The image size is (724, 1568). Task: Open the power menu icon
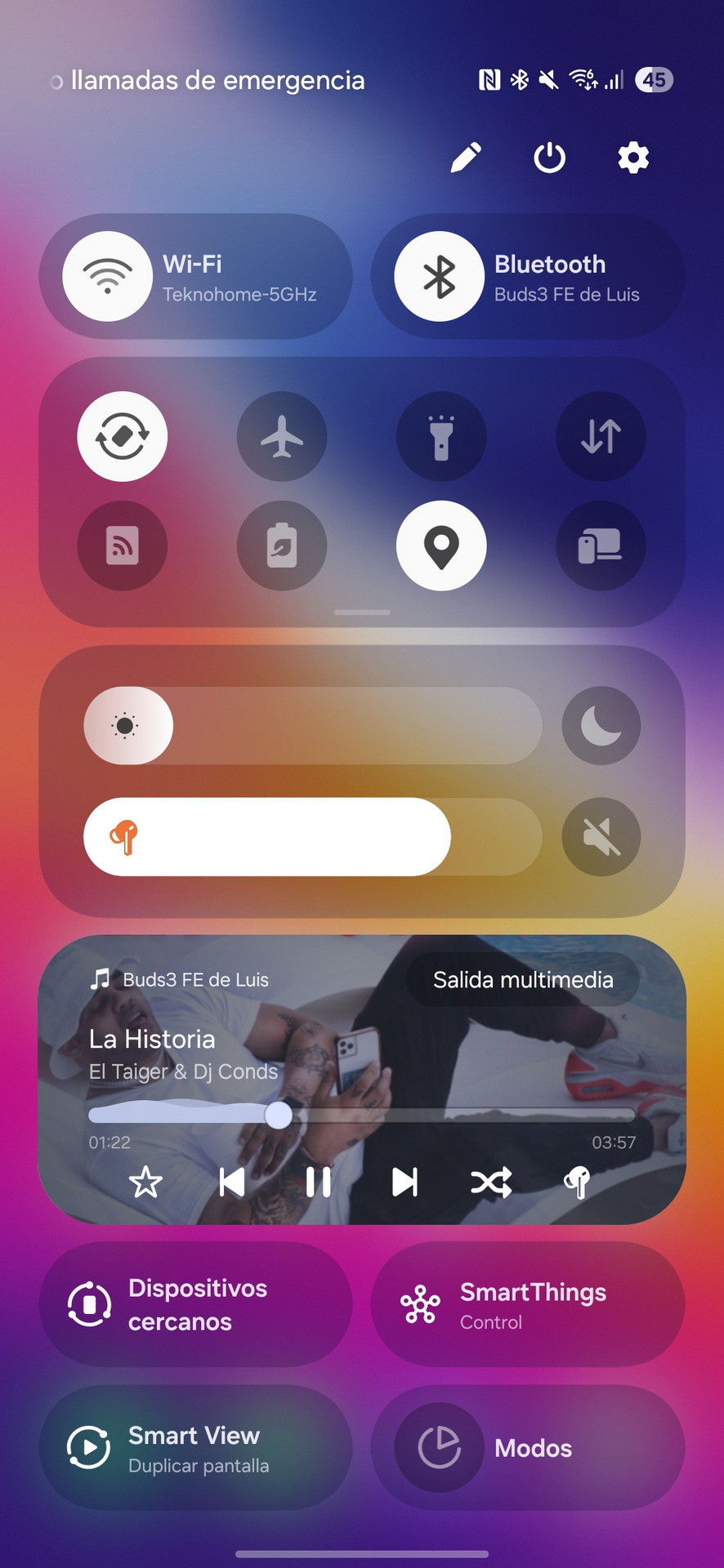[549, 158]
